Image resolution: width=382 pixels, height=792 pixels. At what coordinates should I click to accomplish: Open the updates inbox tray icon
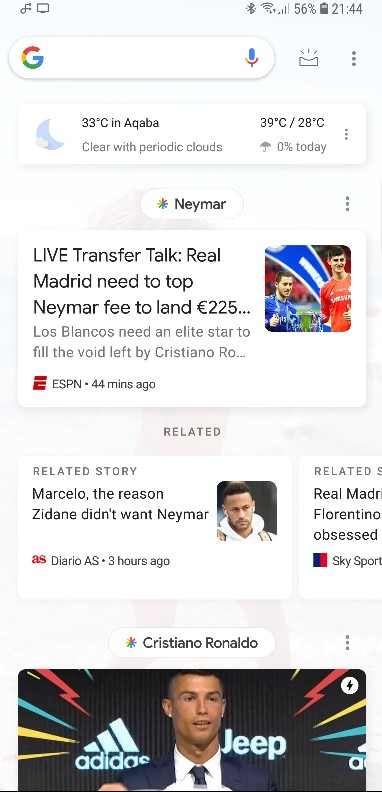pos(308,58)
